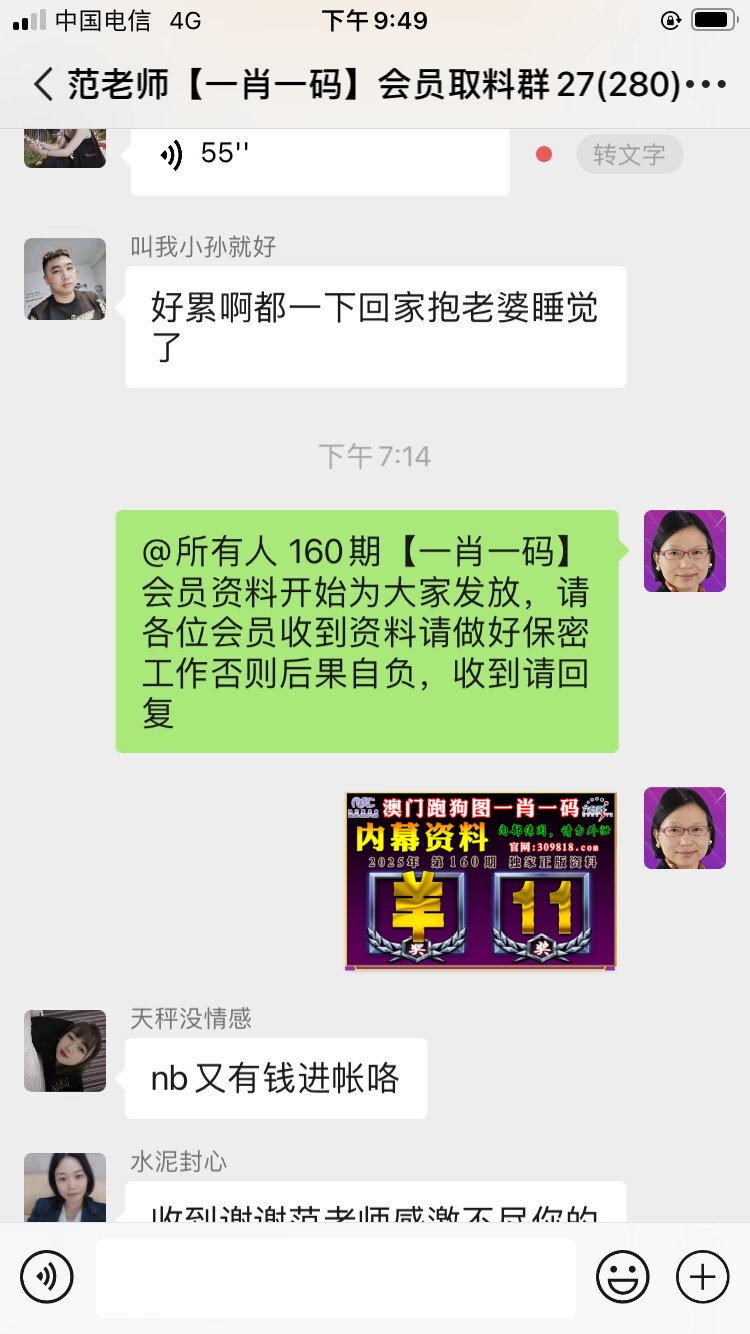The image size is (750, 1334).
Task: Go back from the group chat
Action: 42,85
